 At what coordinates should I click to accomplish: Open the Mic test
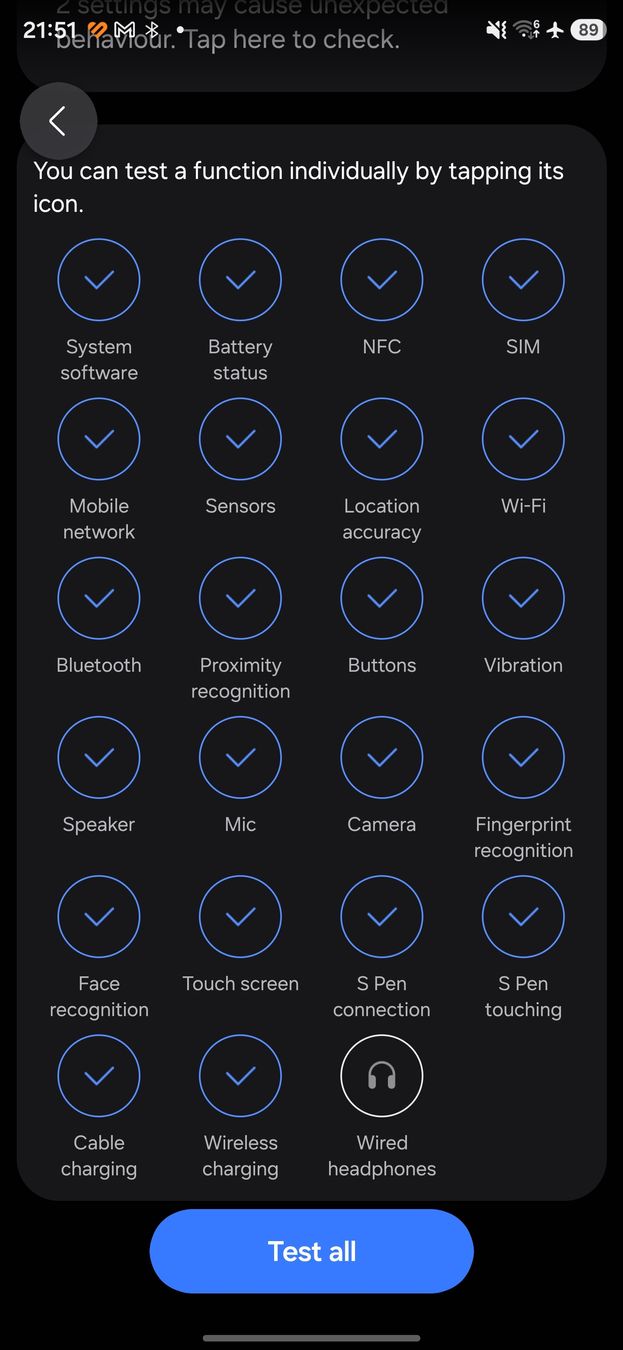pos(240,757)
